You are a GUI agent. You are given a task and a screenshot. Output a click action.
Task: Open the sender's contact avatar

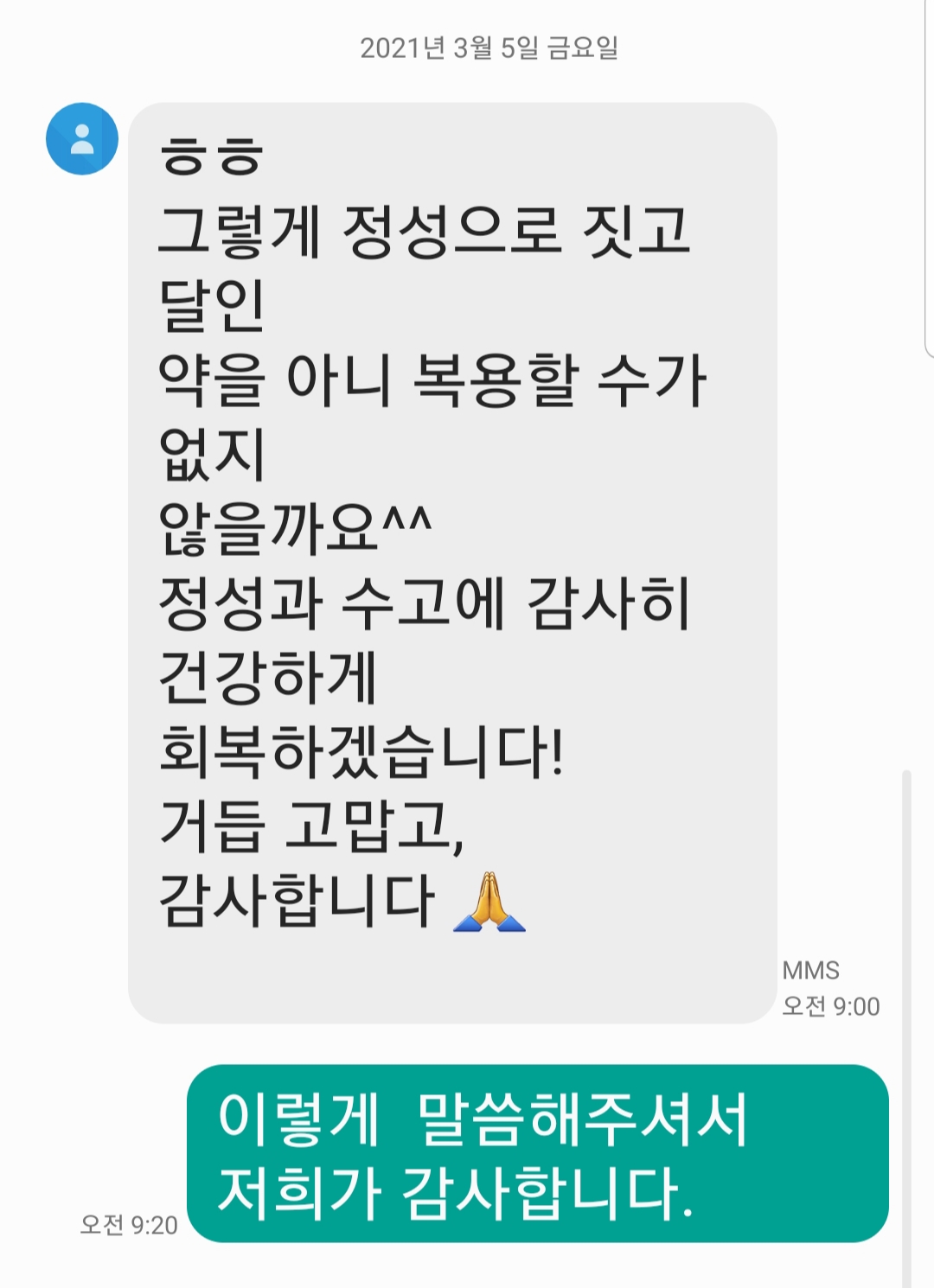pos(82,139)
